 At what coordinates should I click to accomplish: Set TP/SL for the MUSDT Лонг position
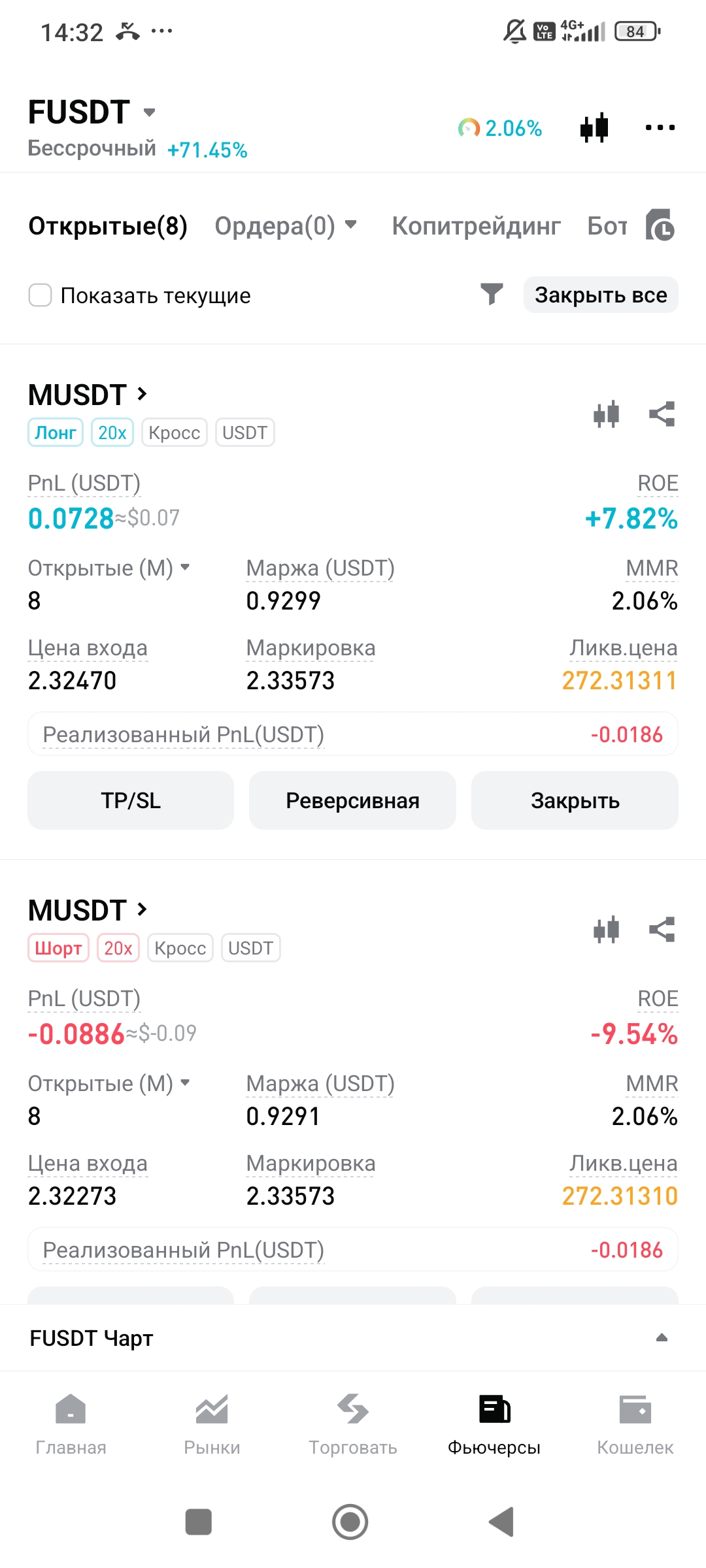coord(131,800)
